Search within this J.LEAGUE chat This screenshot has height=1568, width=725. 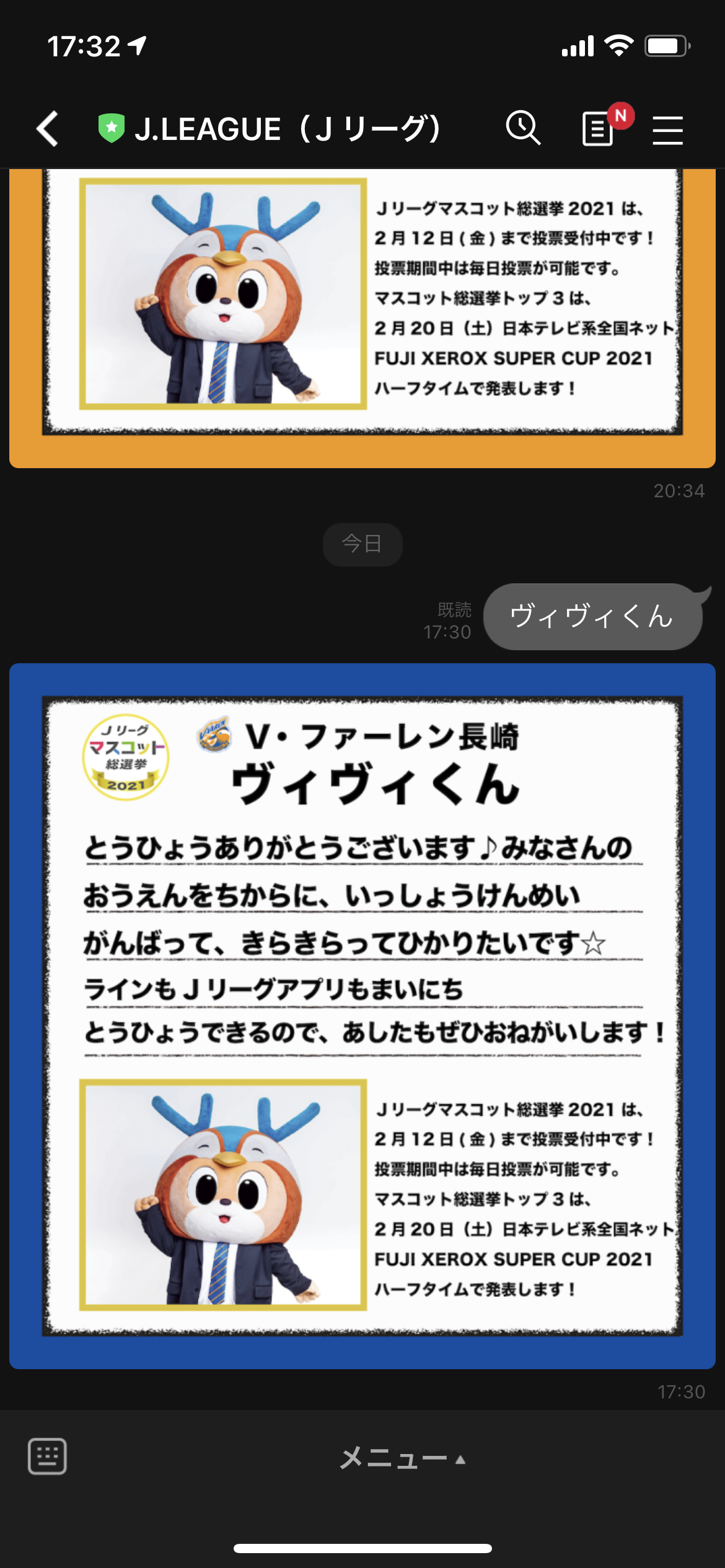[524, 129]
